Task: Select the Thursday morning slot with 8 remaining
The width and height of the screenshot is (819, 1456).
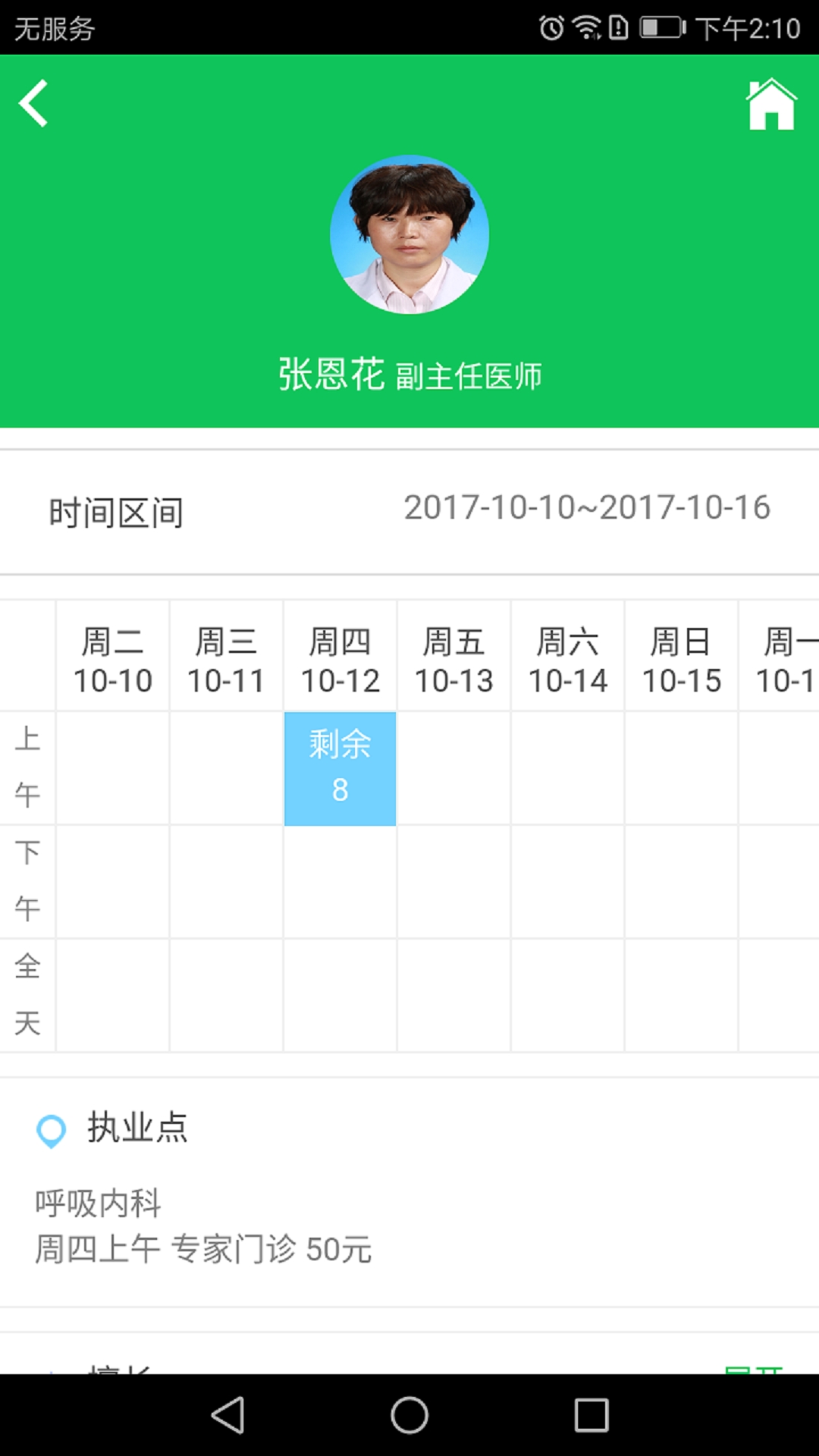Action: (340, 767)
